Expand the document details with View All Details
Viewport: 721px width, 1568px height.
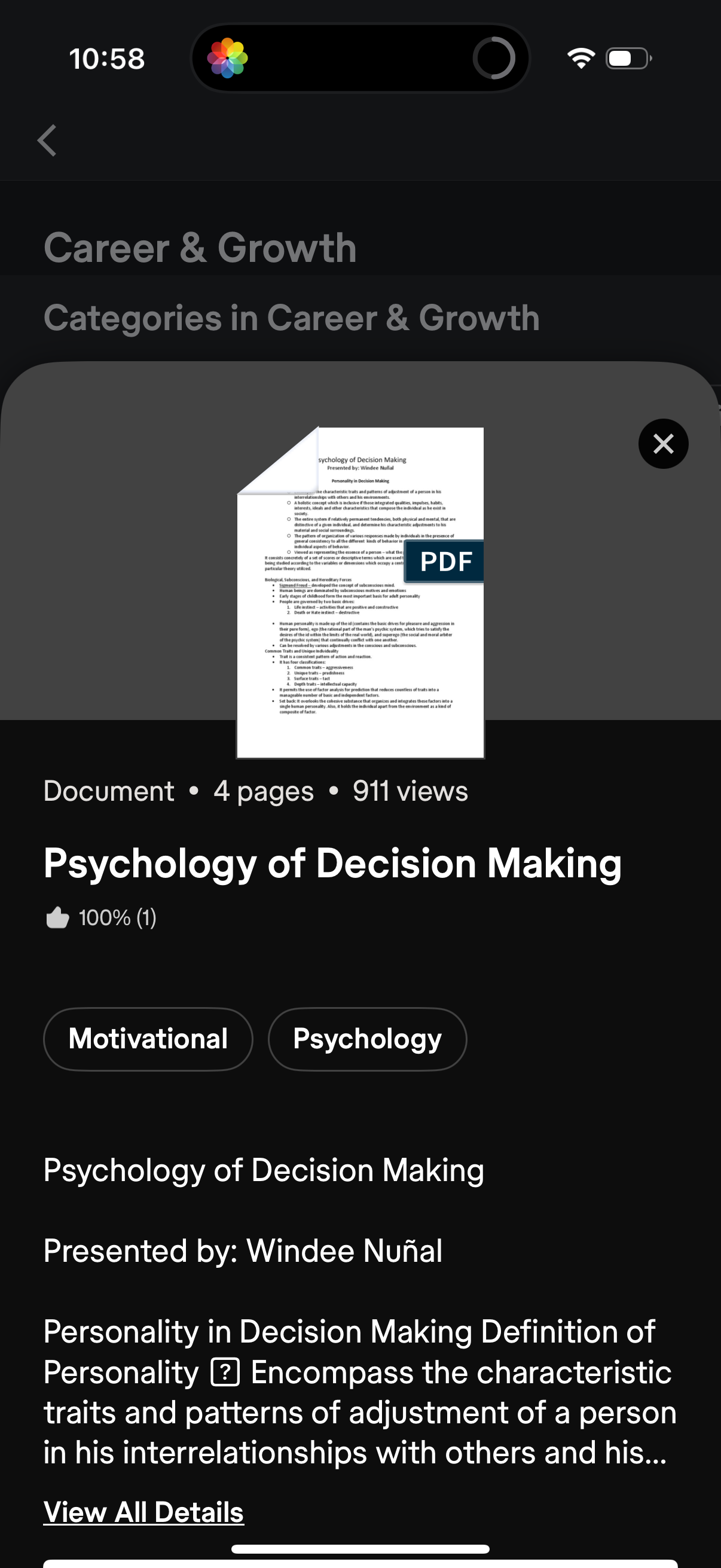click(x=143, y=1512)
